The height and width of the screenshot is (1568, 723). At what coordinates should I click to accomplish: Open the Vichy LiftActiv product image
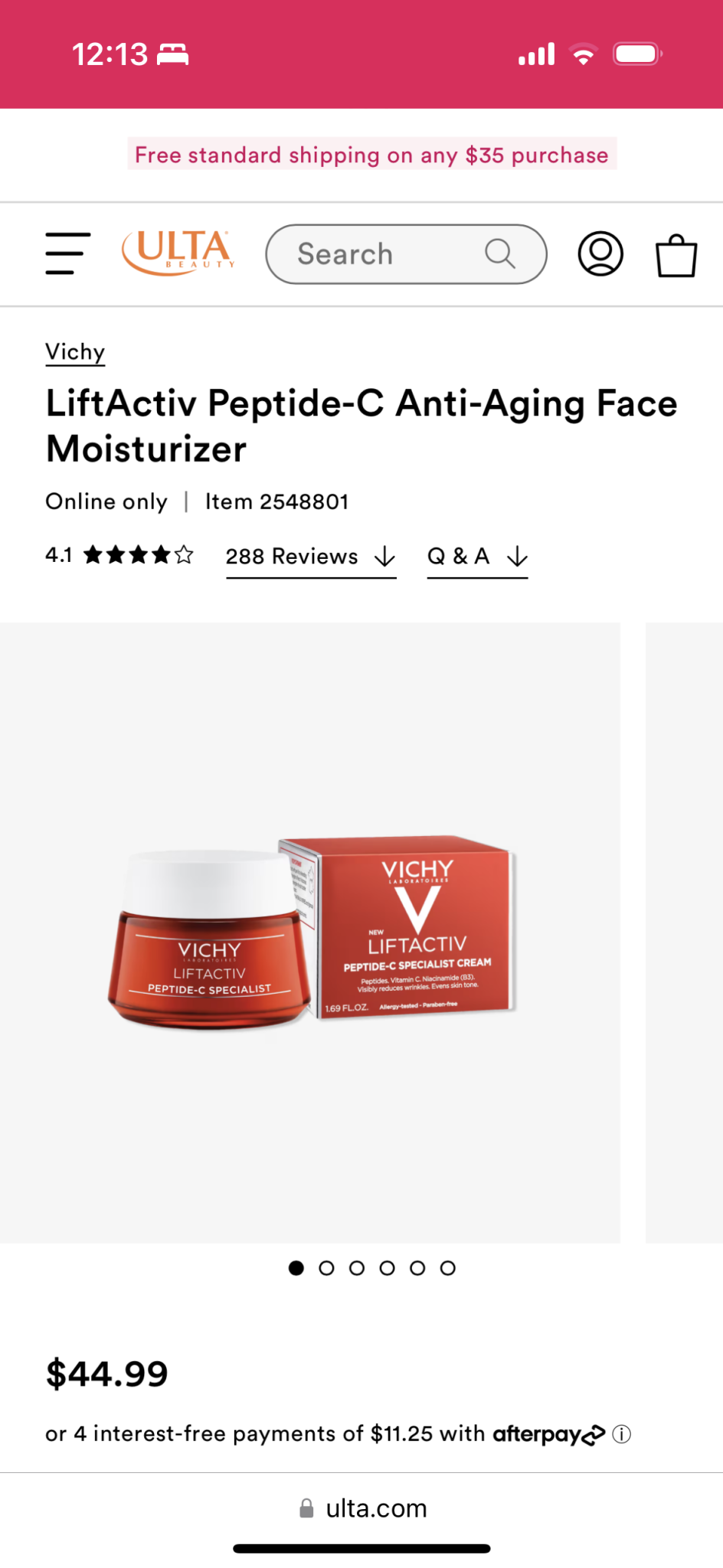310,932
